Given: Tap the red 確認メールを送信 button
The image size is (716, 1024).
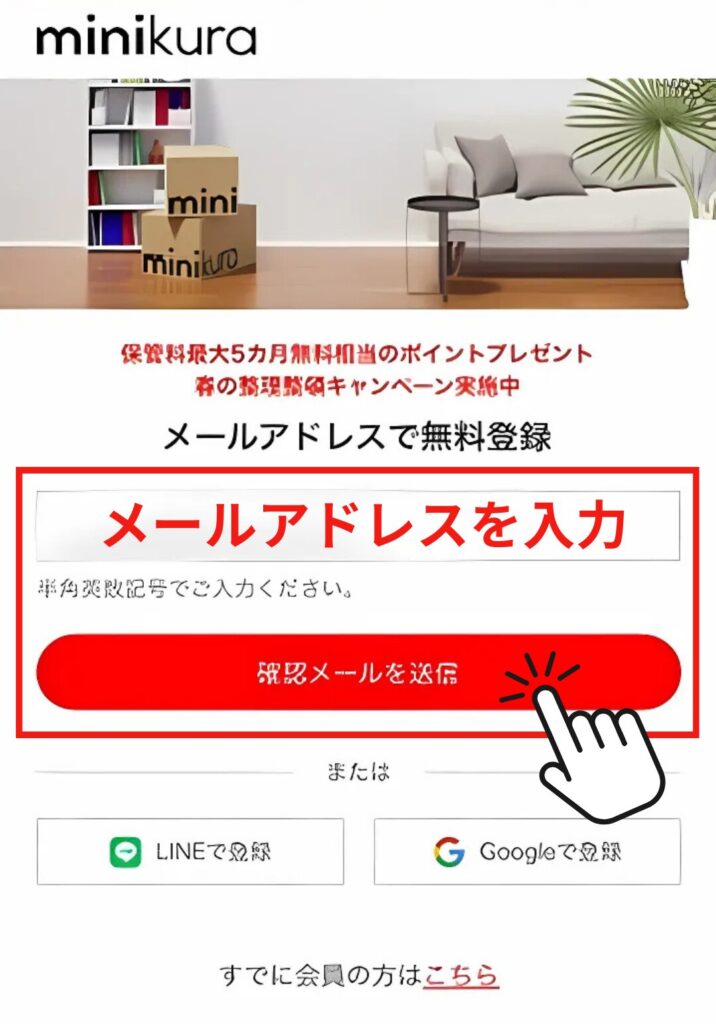Looking at the screenshot, I should 357,672.
